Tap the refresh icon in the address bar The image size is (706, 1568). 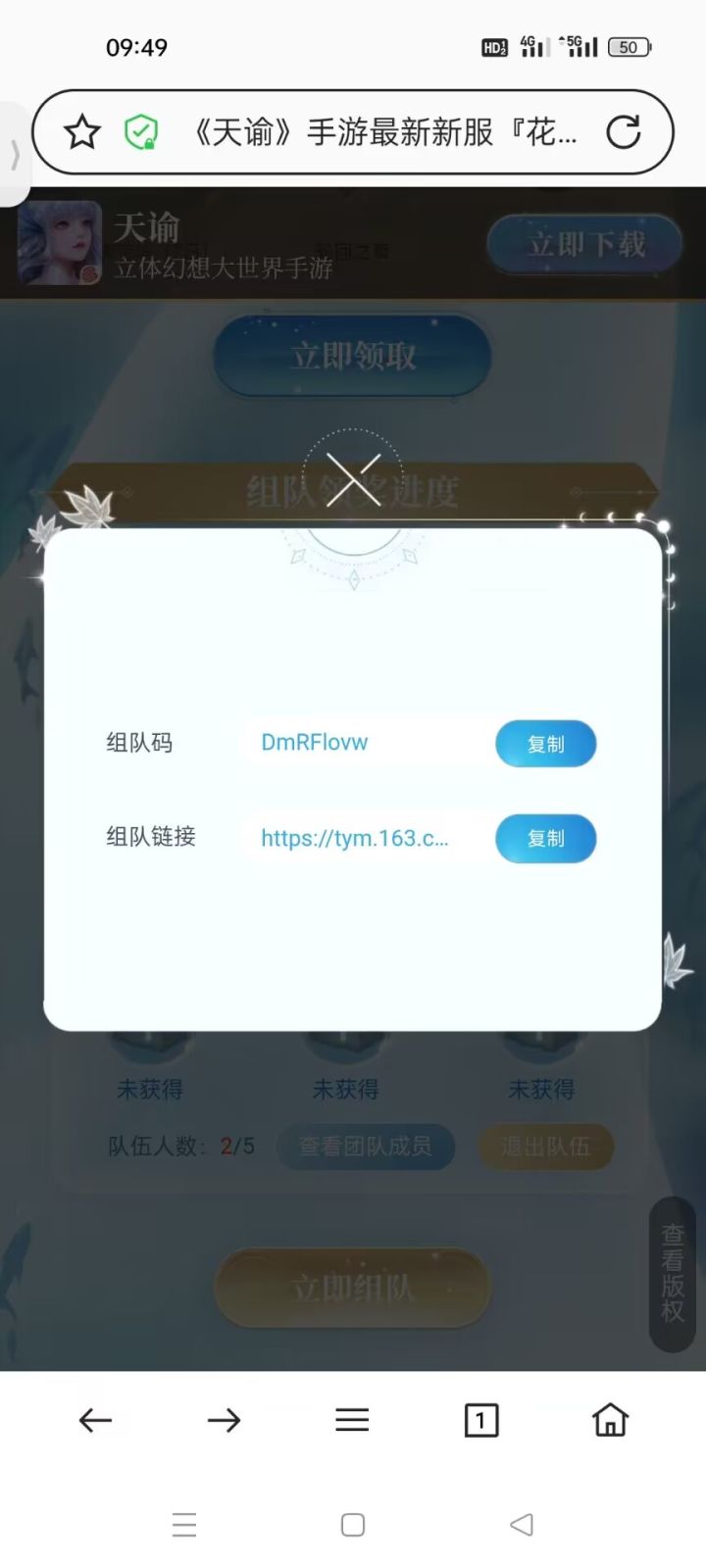point(624,133)
